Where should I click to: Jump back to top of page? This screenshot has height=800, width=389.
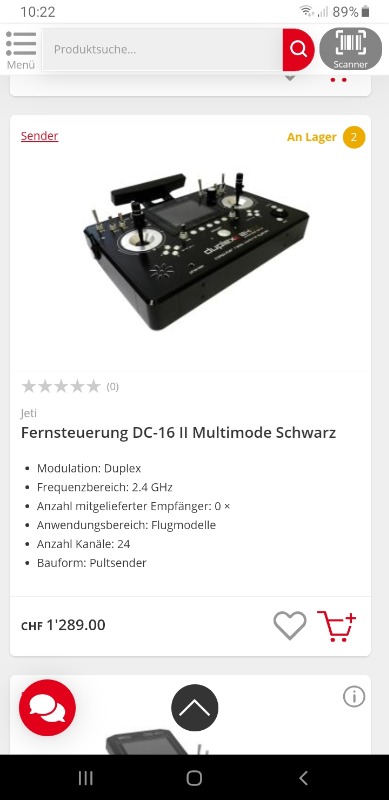click(194, 708)
